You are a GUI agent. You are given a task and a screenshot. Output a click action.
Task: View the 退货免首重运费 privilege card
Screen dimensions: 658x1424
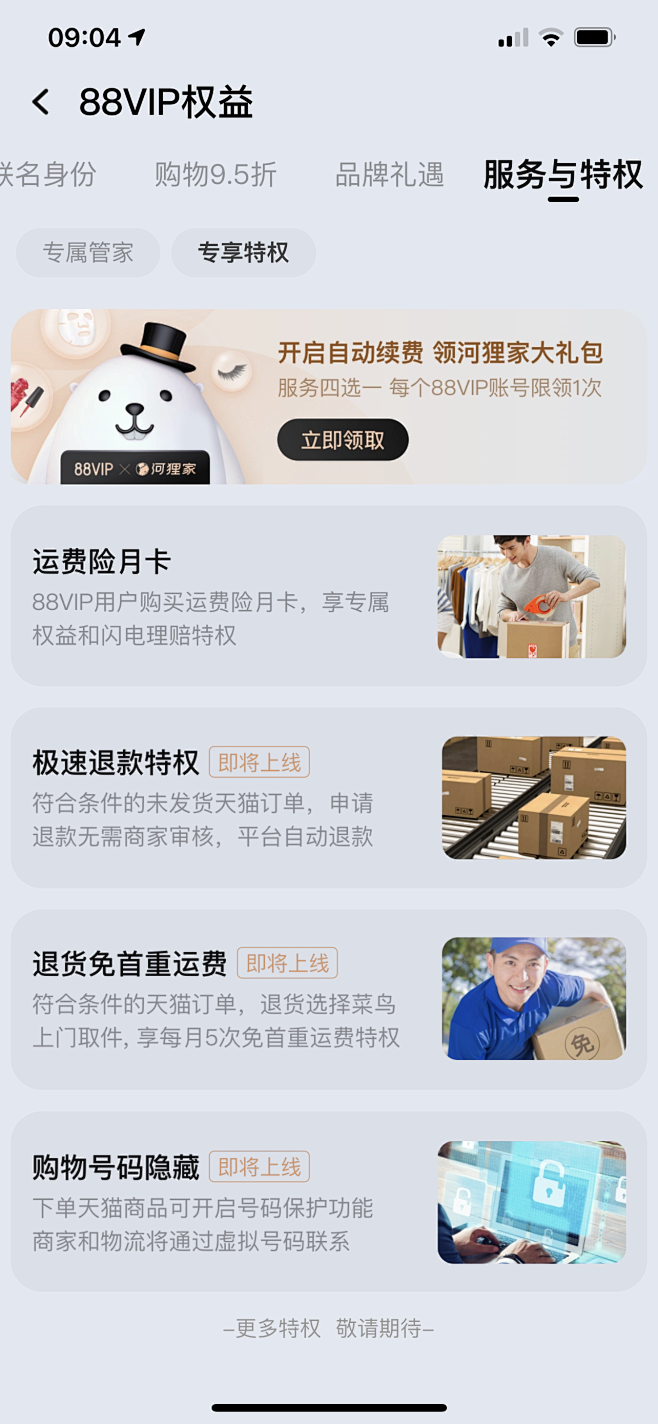pos(328,999)
